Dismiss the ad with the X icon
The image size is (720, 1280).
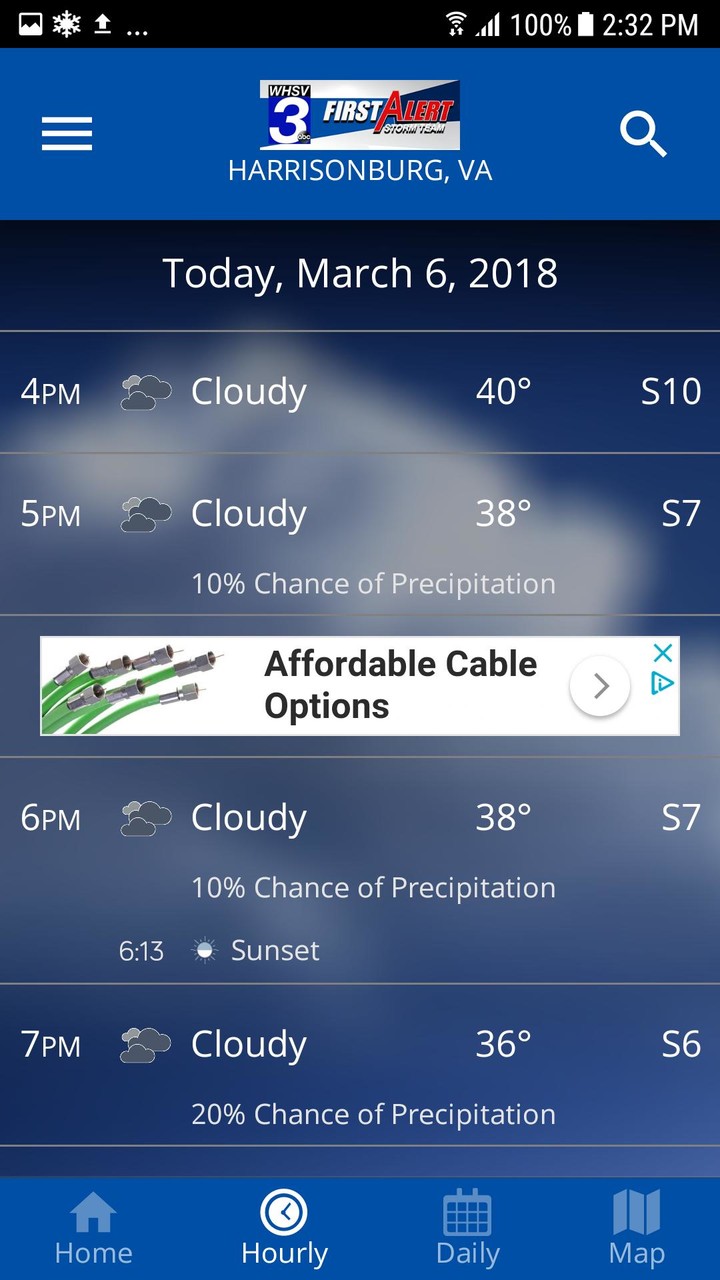point(662,654)
